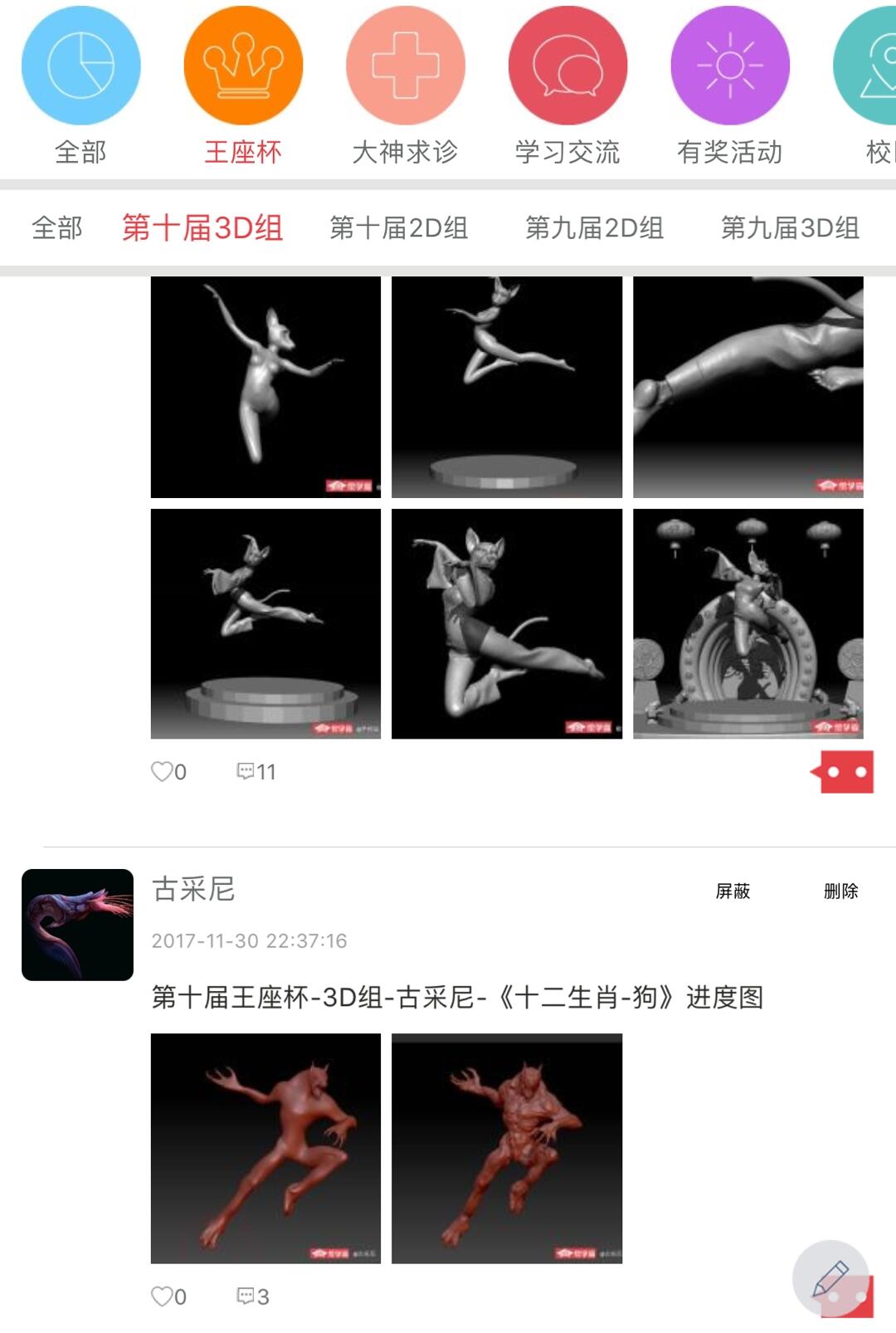This screenshot has height=1333, width=896.
Task: Like the post with 11 comments
Action: 168,772
